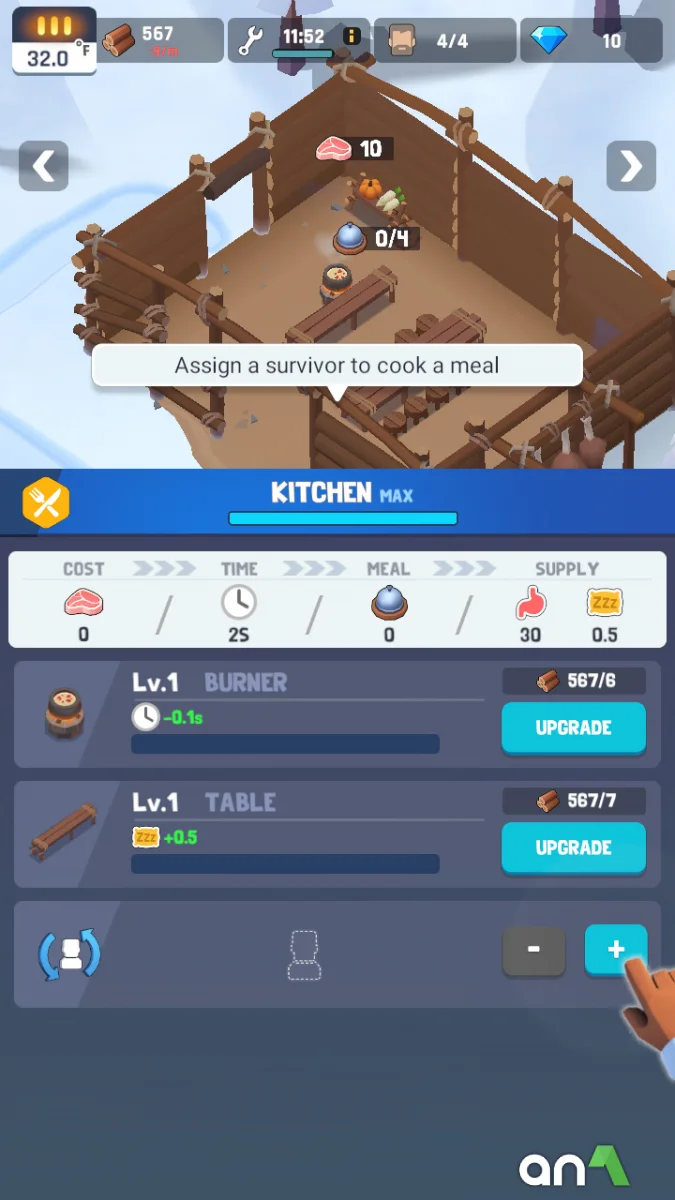Upgrade the Lv.1 Burner
This screenshot has height=1200, width=675.
tap(573, 728)
